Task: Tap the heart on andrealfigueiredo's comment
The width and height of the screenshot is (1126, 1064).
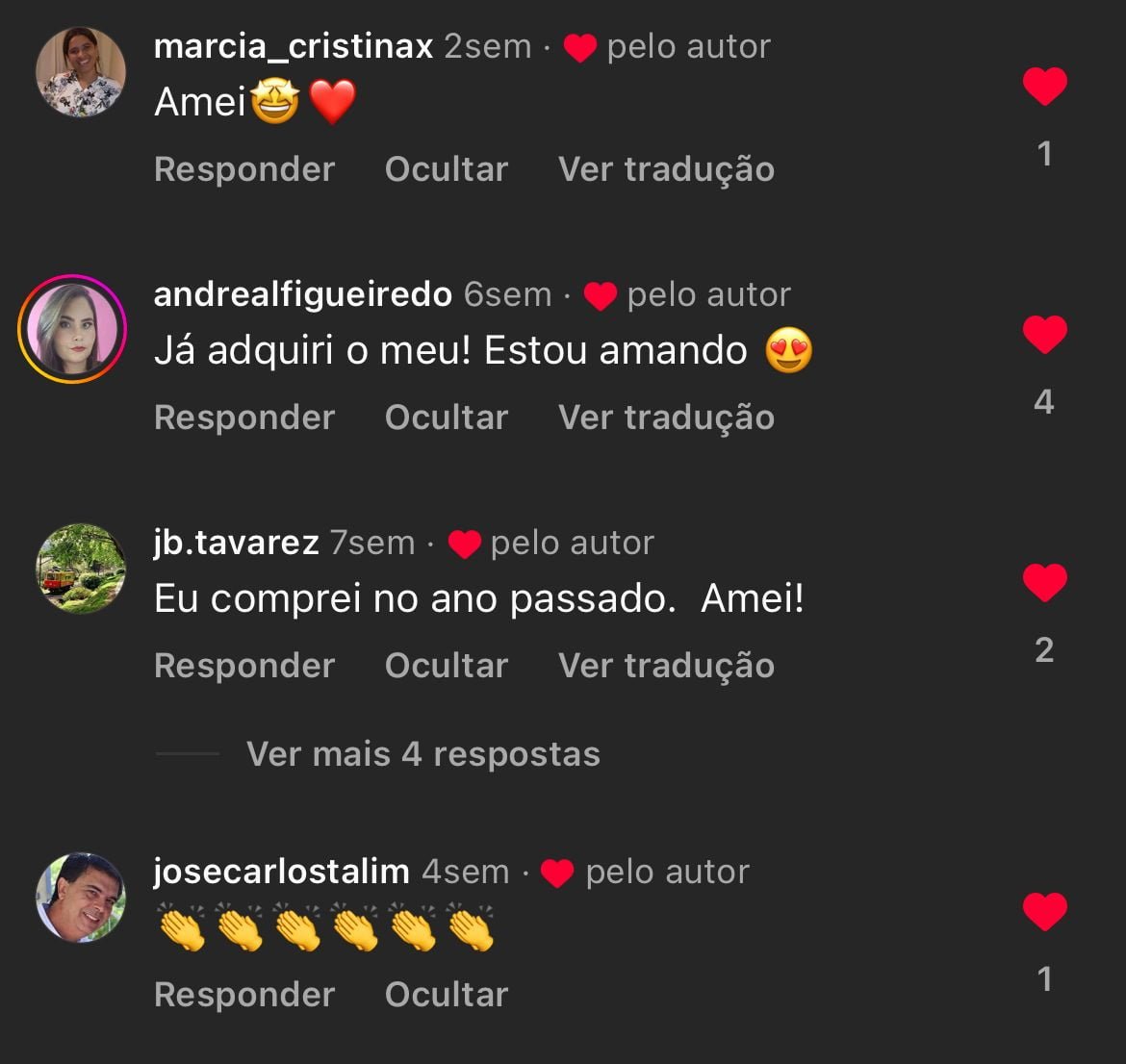Action: pyautogui.click(x=1044, y=335)
